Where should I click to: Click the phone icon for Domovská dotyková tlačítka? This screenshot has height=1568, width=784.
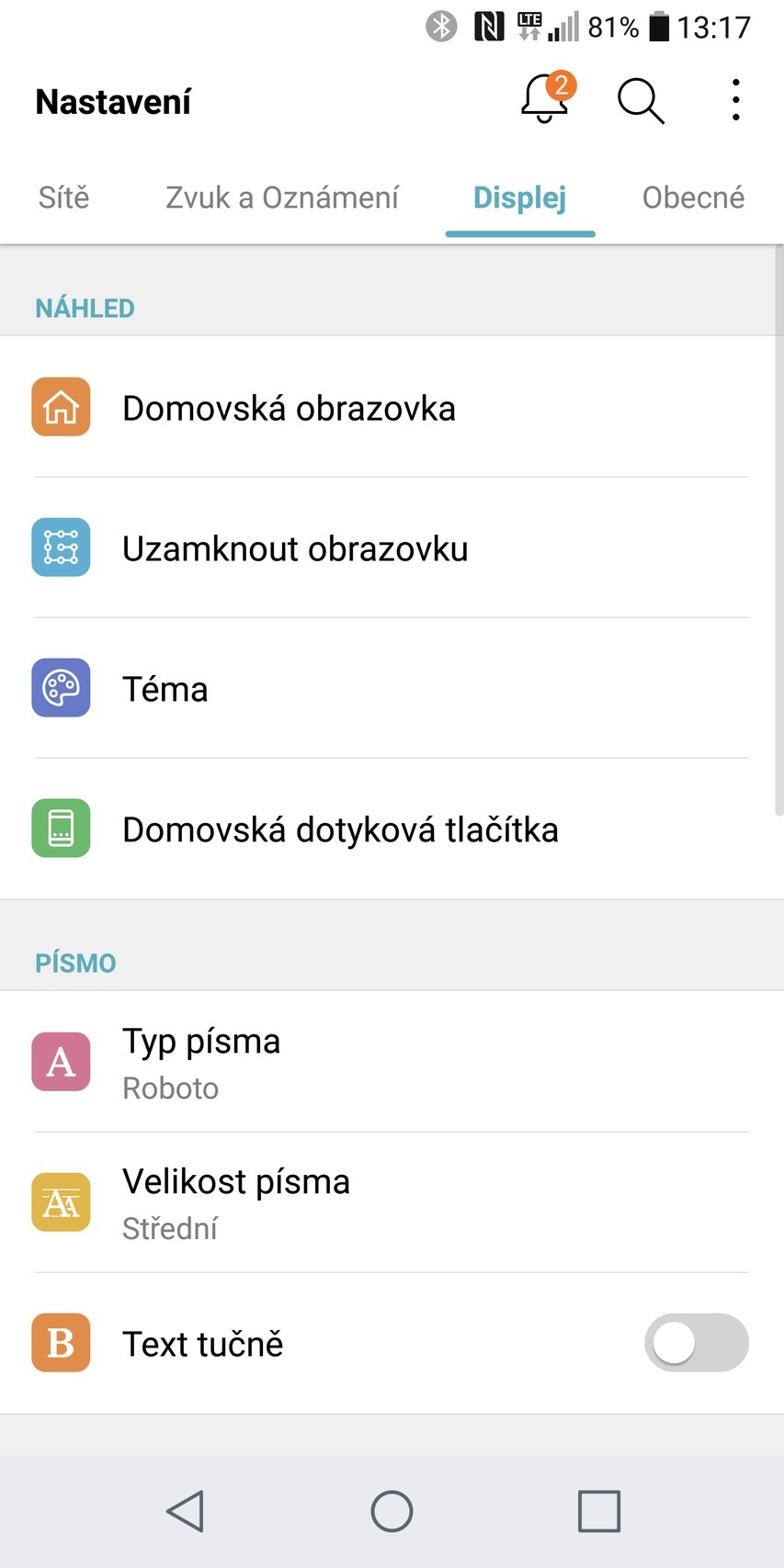tap(60, 829)
